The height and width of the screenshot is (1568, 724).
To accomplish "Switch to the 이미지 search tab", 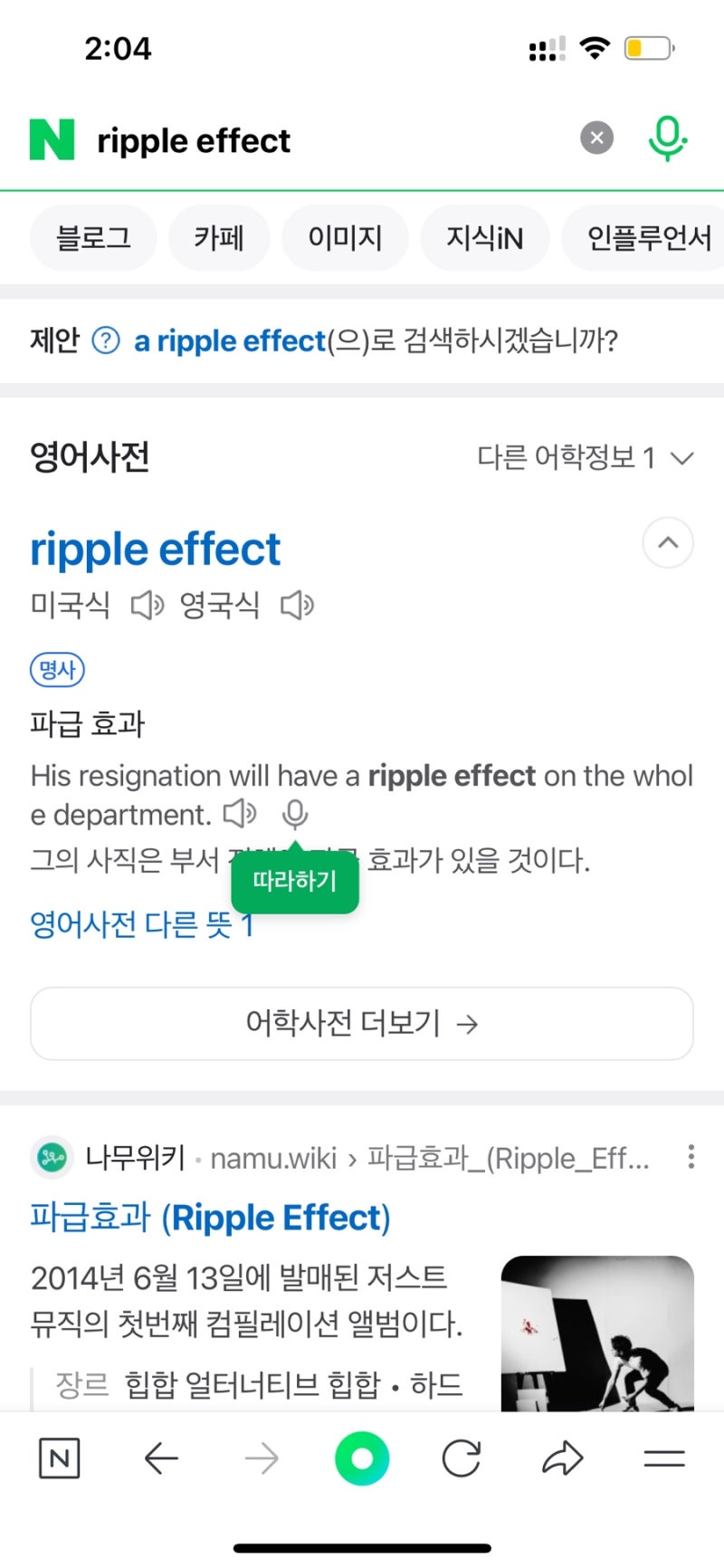I will click(x=345, y=237).
